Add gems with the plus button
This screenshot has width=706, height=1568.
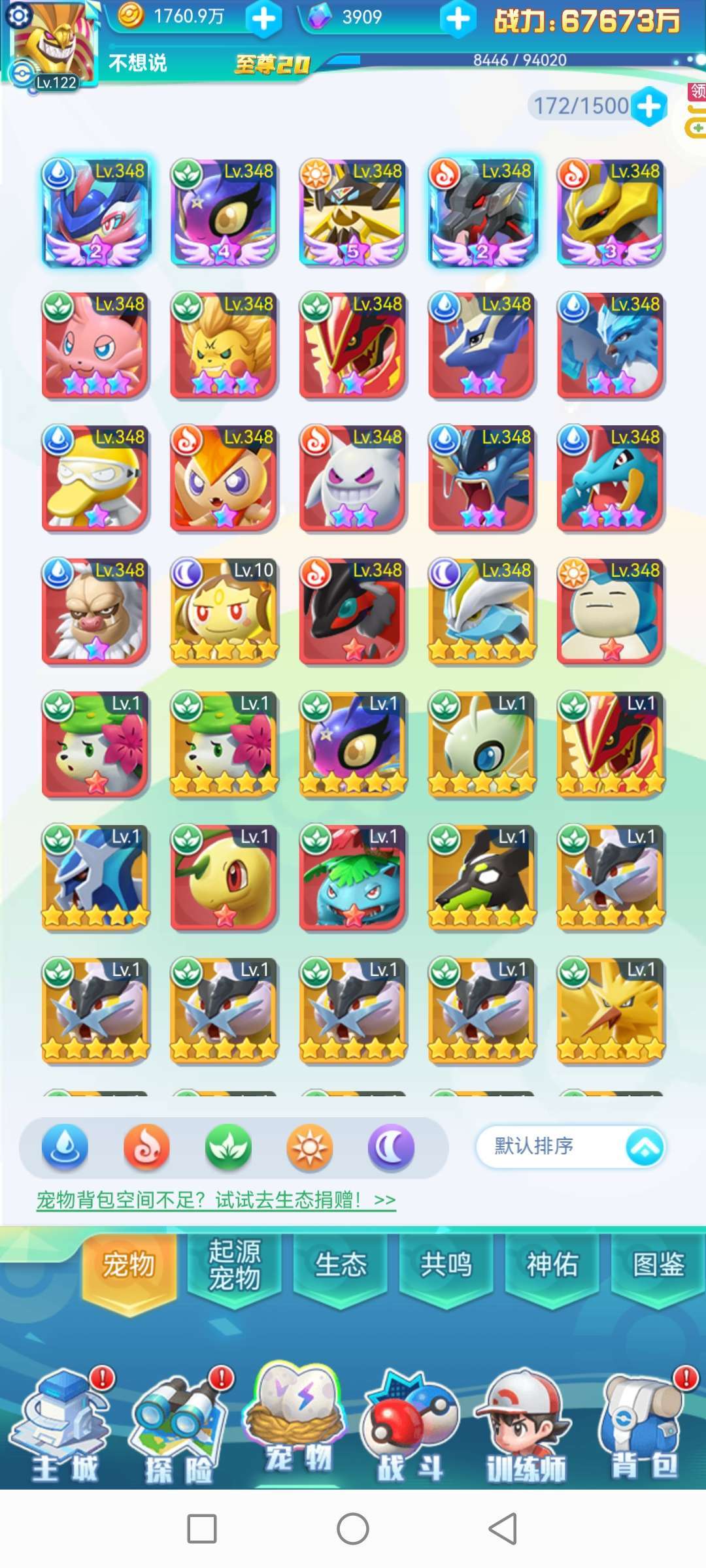(458, 18)
